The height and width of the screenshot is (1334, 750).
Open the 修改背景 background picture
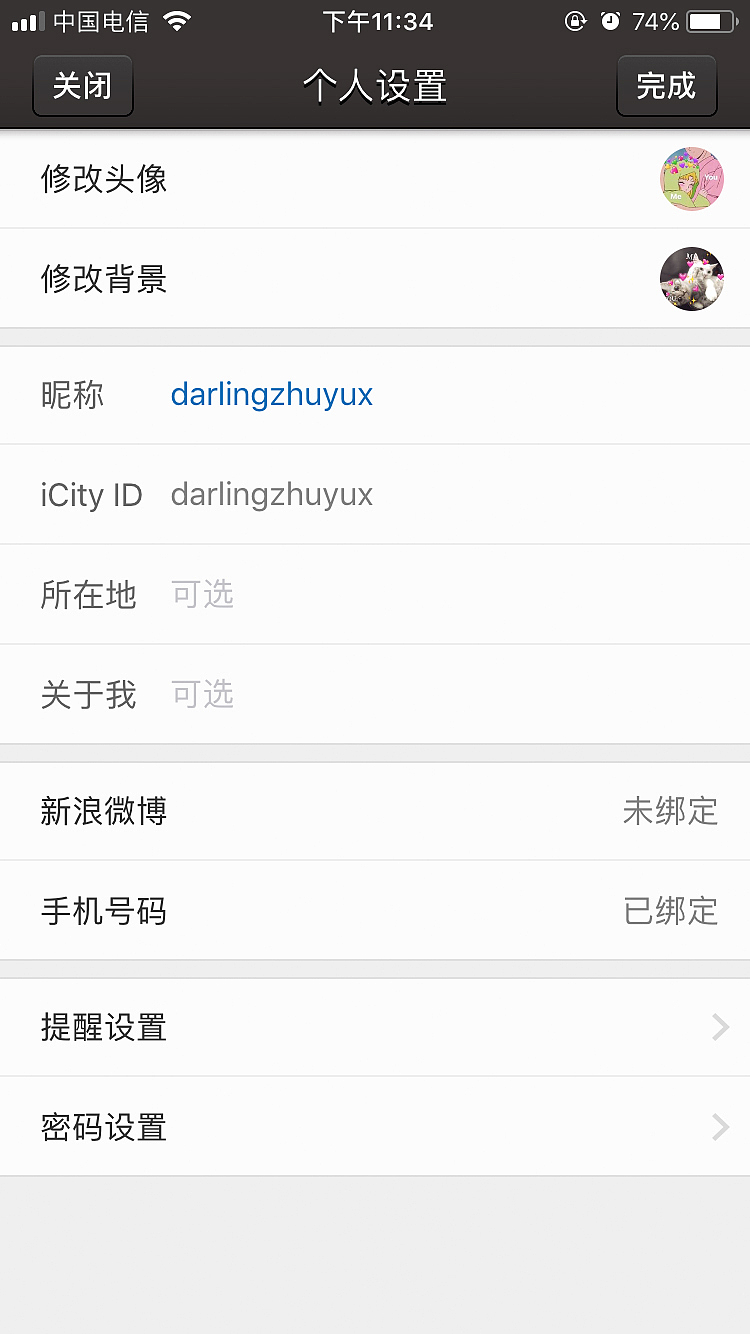[691, 279]
